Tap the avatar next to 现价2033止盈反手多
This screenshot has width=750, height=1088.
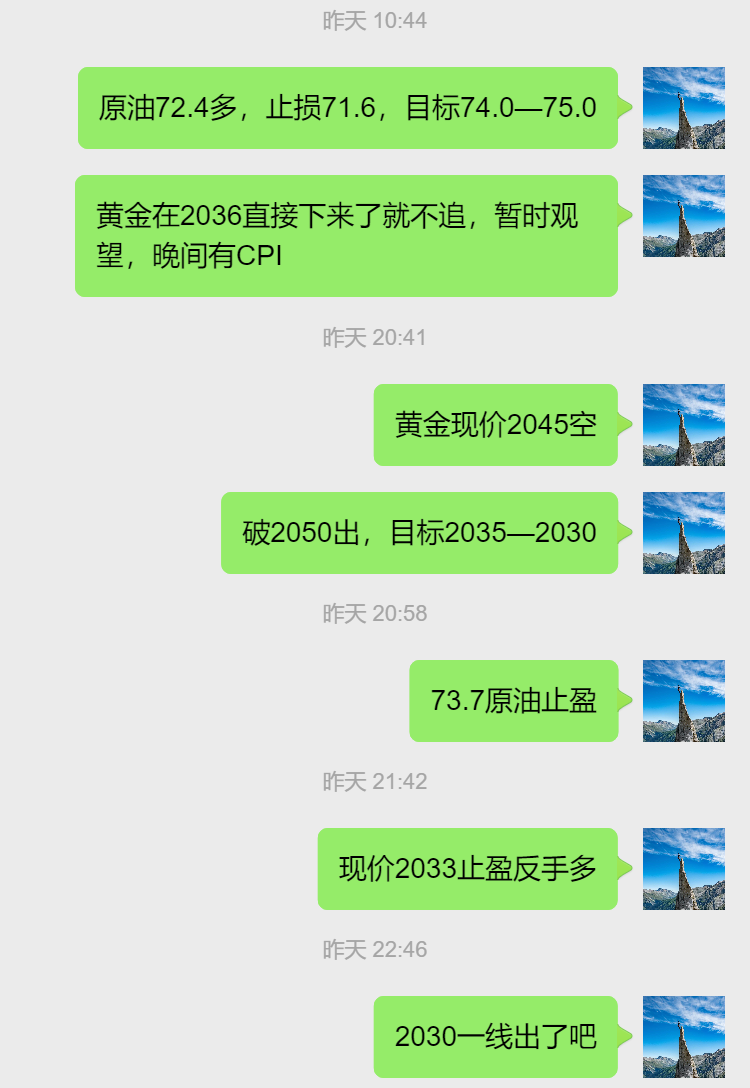tap(683, 869)
